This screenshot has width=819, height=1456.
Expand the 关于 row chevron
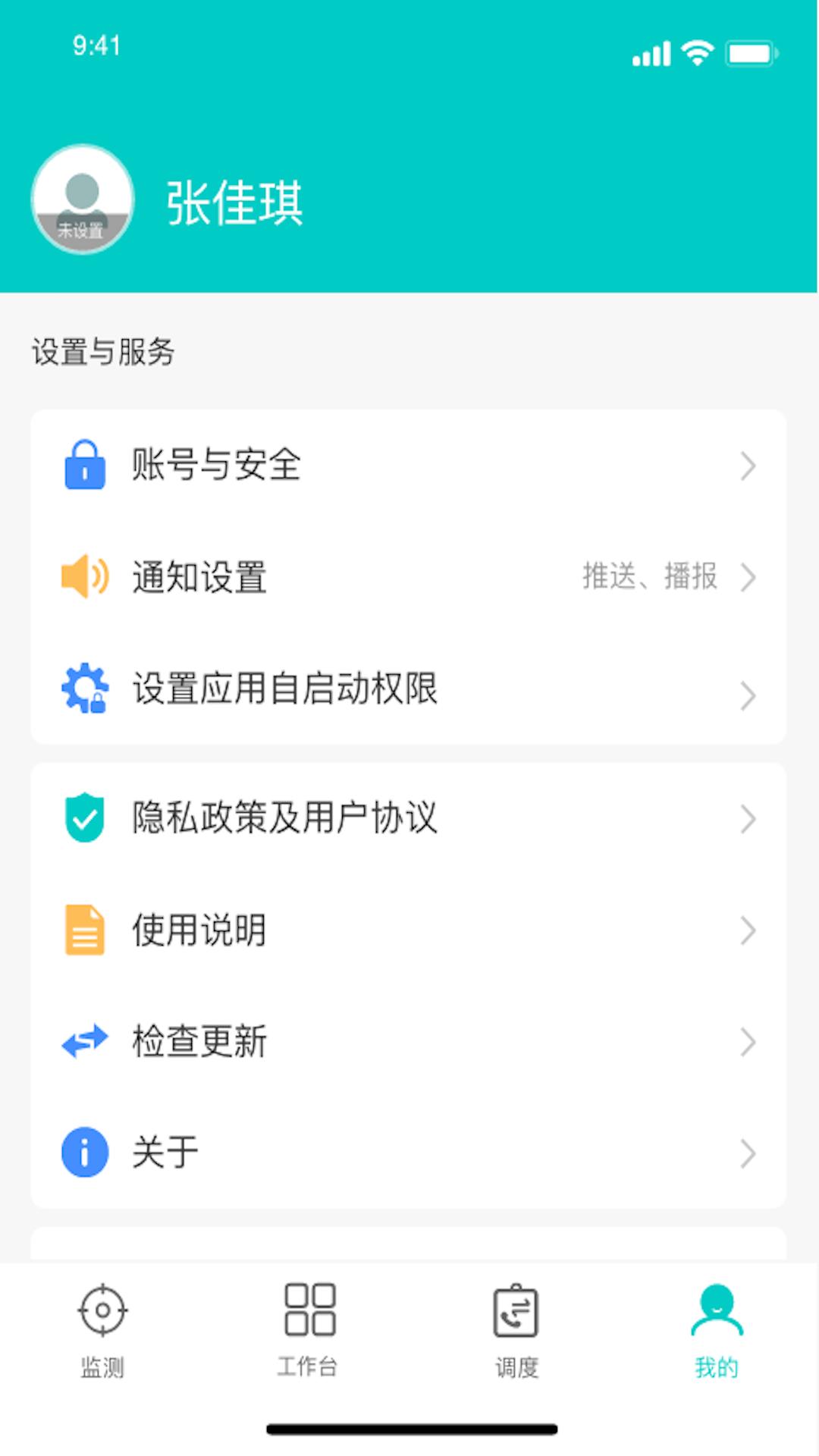click(x=748, y=1151)
